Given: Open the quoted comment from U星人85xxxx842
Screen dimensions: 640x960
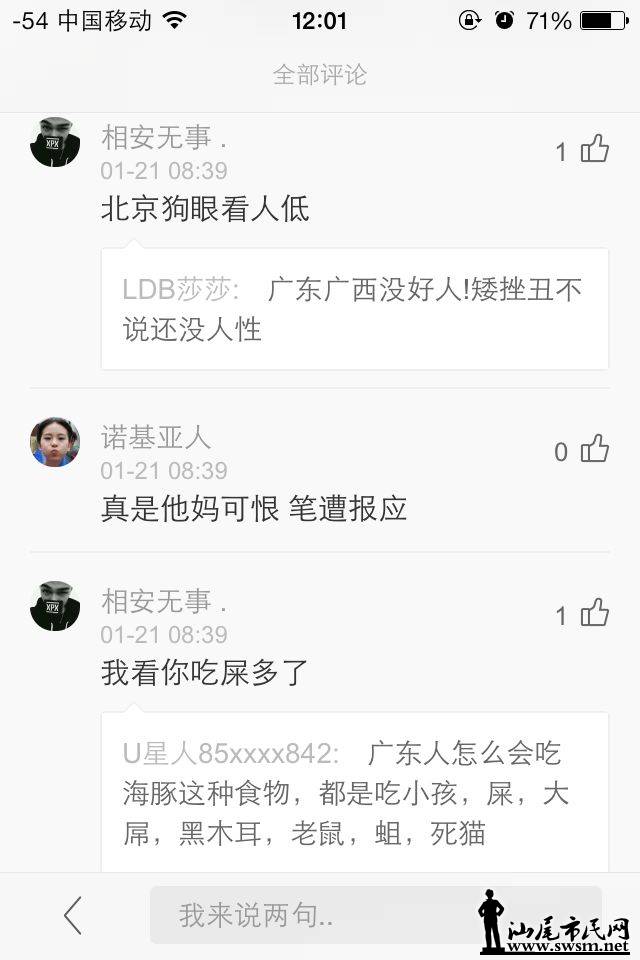Looking at the screenshot, I should (354, 792).
